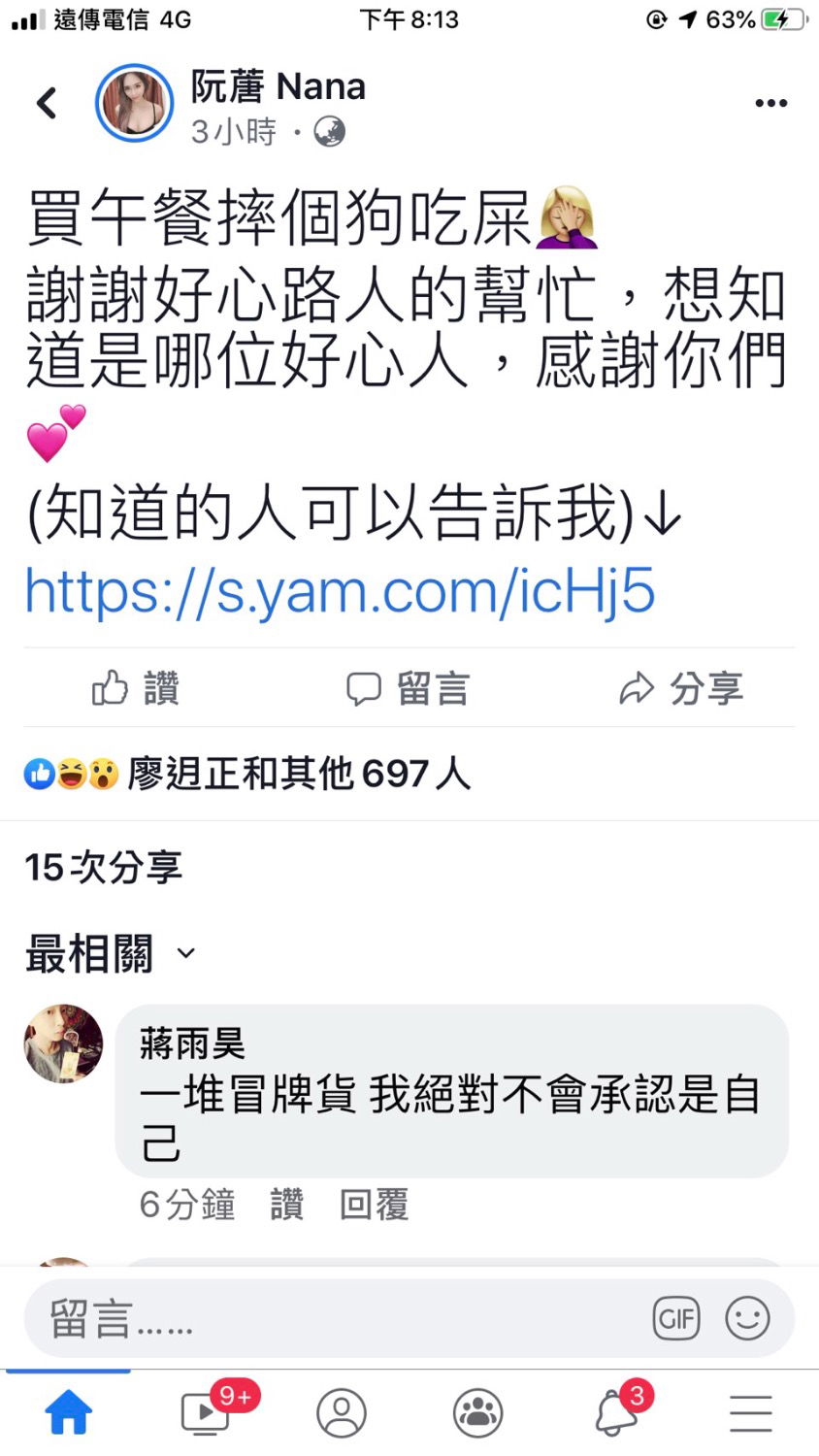
Task: Like this post with 讚
Action: [x=136, y=689]
